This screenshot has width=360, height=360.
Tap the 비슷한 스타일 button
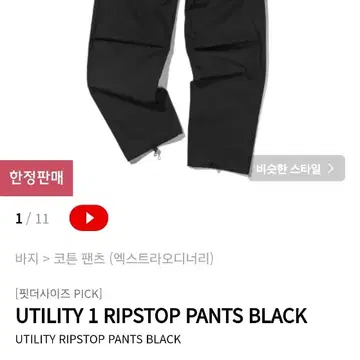297,168
